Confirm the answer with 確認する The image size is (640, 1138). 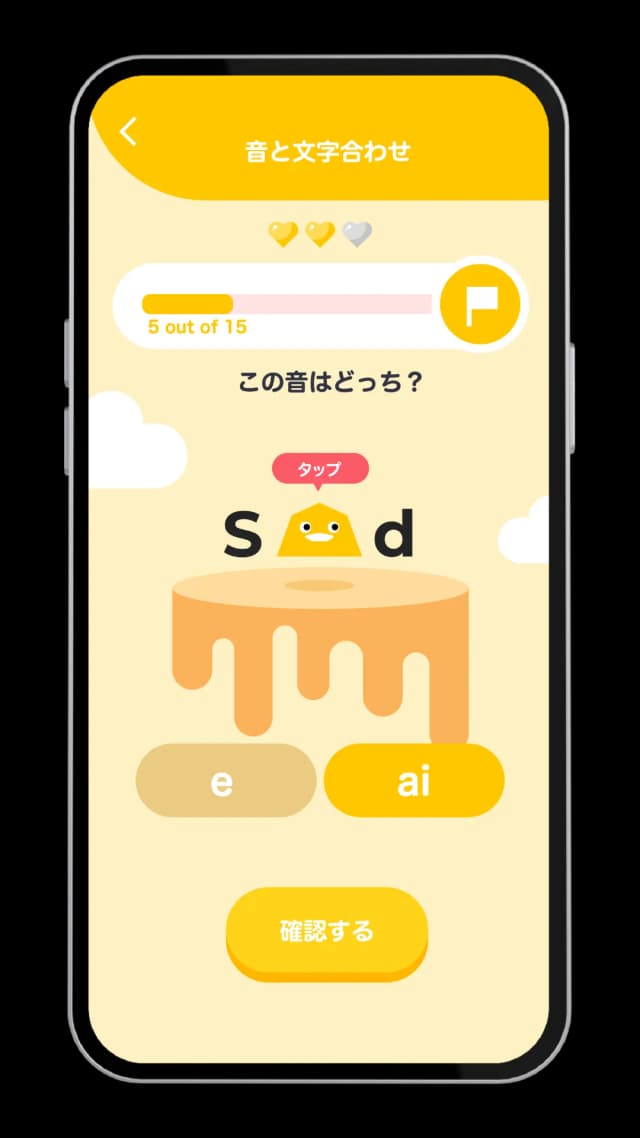(x=327, y=931)
